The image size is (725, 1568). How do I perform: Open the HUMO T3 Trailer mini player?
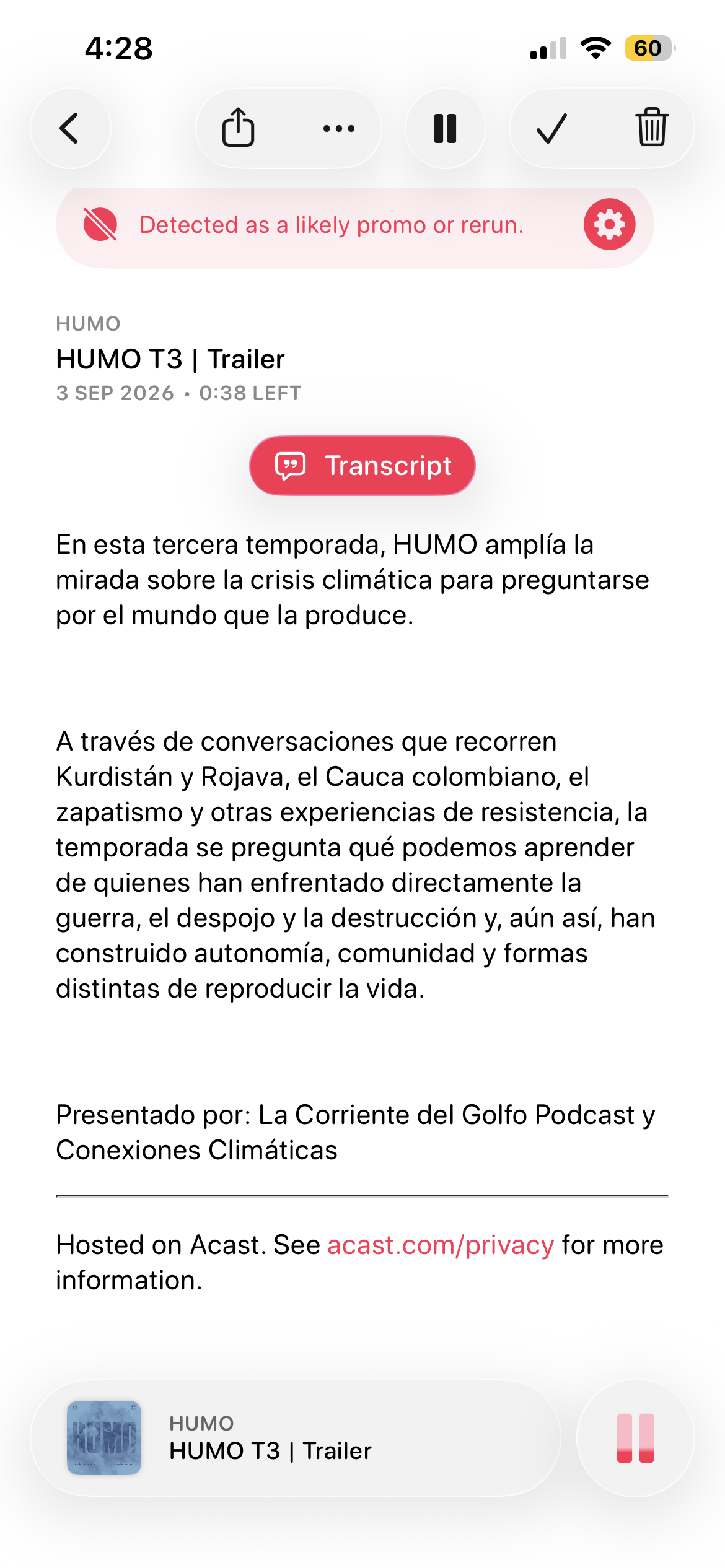pos(296,1438)
